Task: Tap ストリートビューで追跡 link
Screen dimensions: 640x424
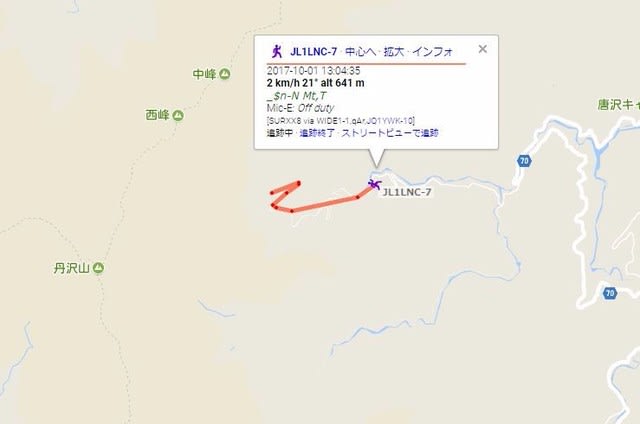Action: [x=391, y=132]
